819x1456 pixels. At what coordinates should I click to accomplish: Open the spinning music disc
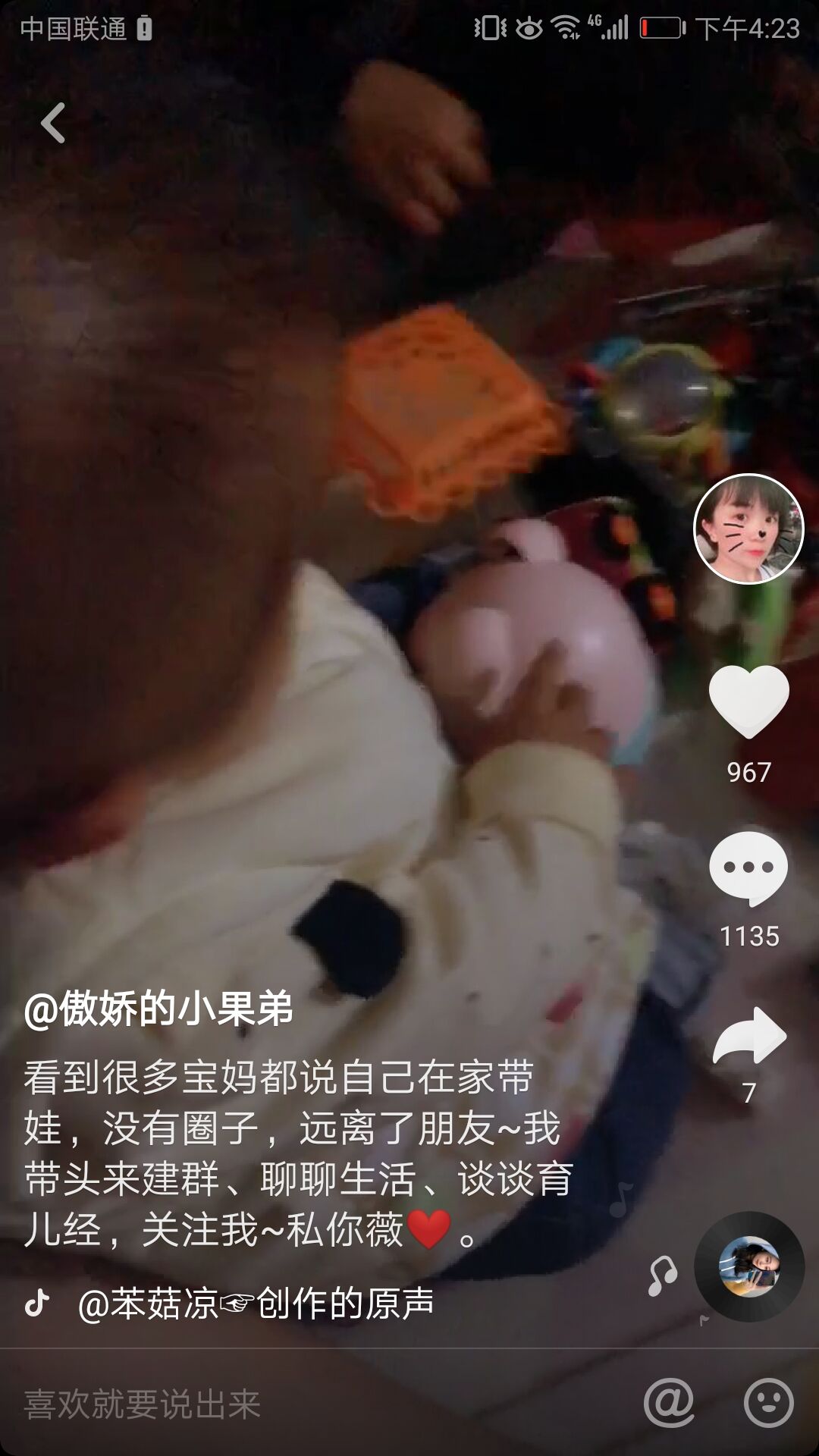click(x=748, y=1266)
